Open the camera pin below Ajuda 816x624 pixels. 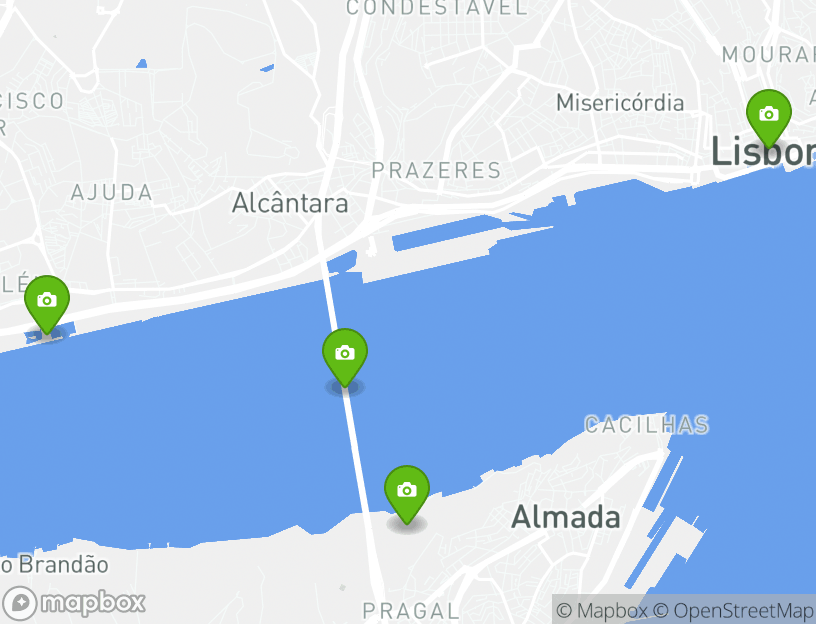point(47,300)
